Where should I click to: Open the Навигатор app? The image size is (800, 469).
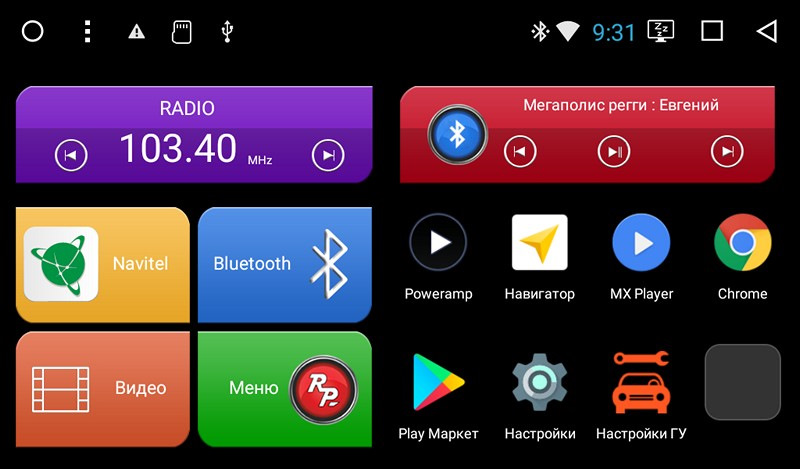click(540, 243)
